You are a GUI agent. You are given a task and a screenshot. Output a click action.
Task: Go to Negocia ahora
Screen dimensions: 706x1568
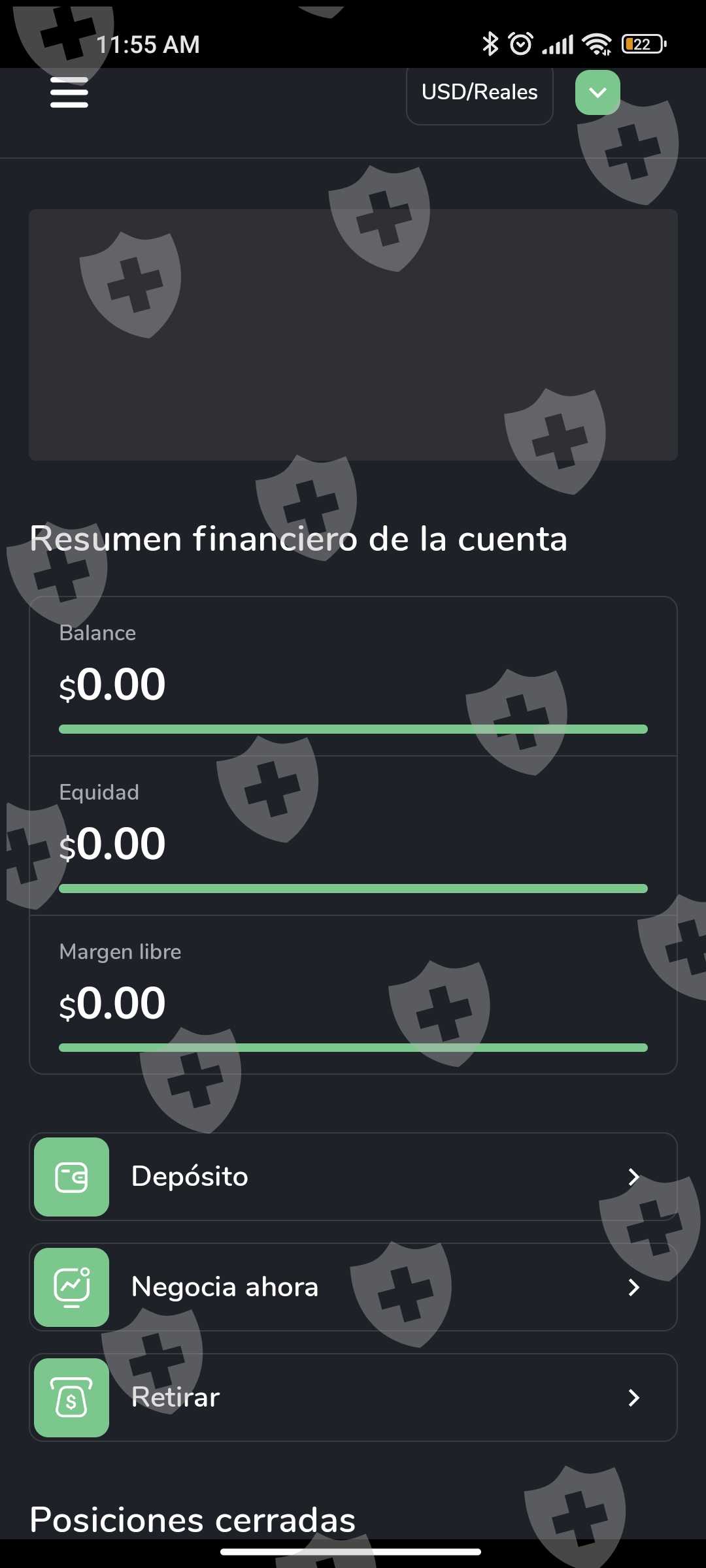[353, 1287]
